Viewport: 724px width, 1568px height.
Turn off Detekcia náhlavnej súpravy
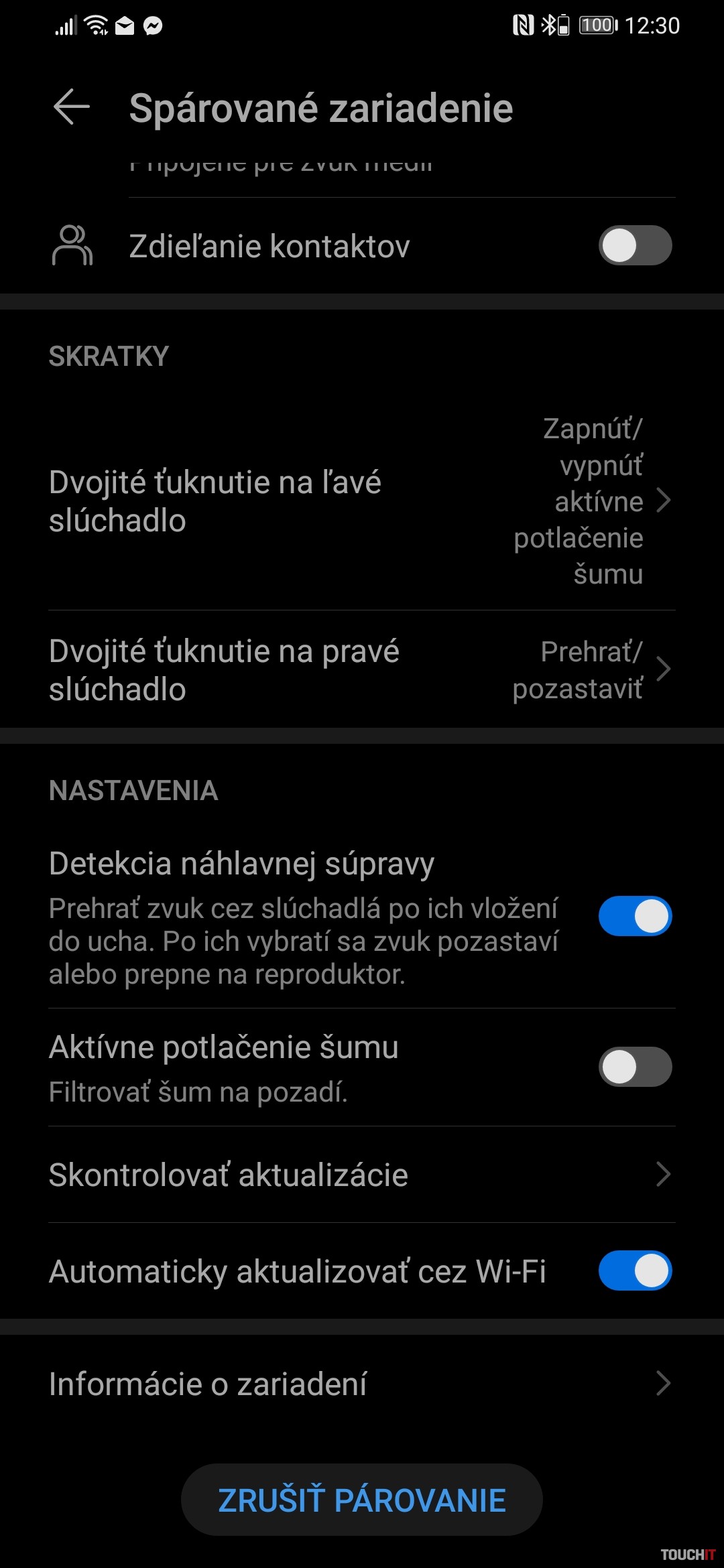(634, 916)
